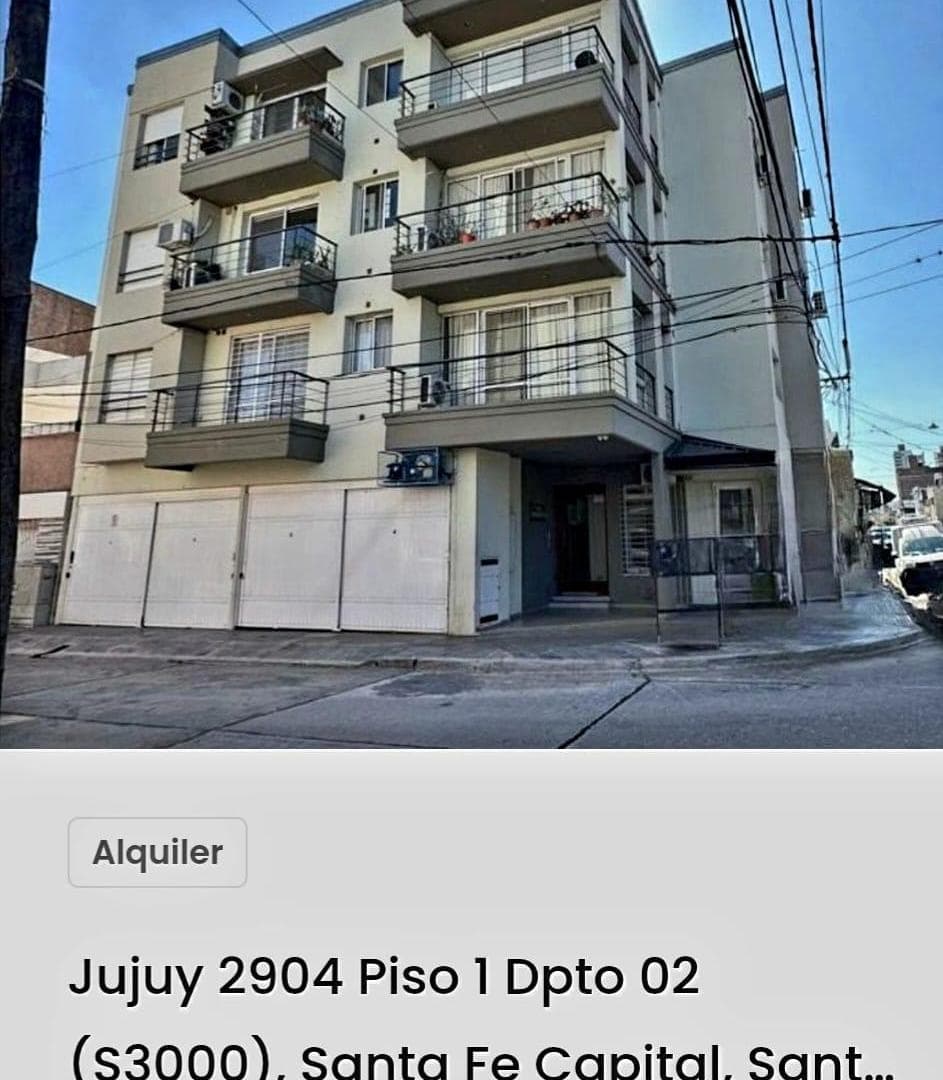Tap the Alquiler rental category filter
Screen dimensions: 943x1080
coord(156,851)
